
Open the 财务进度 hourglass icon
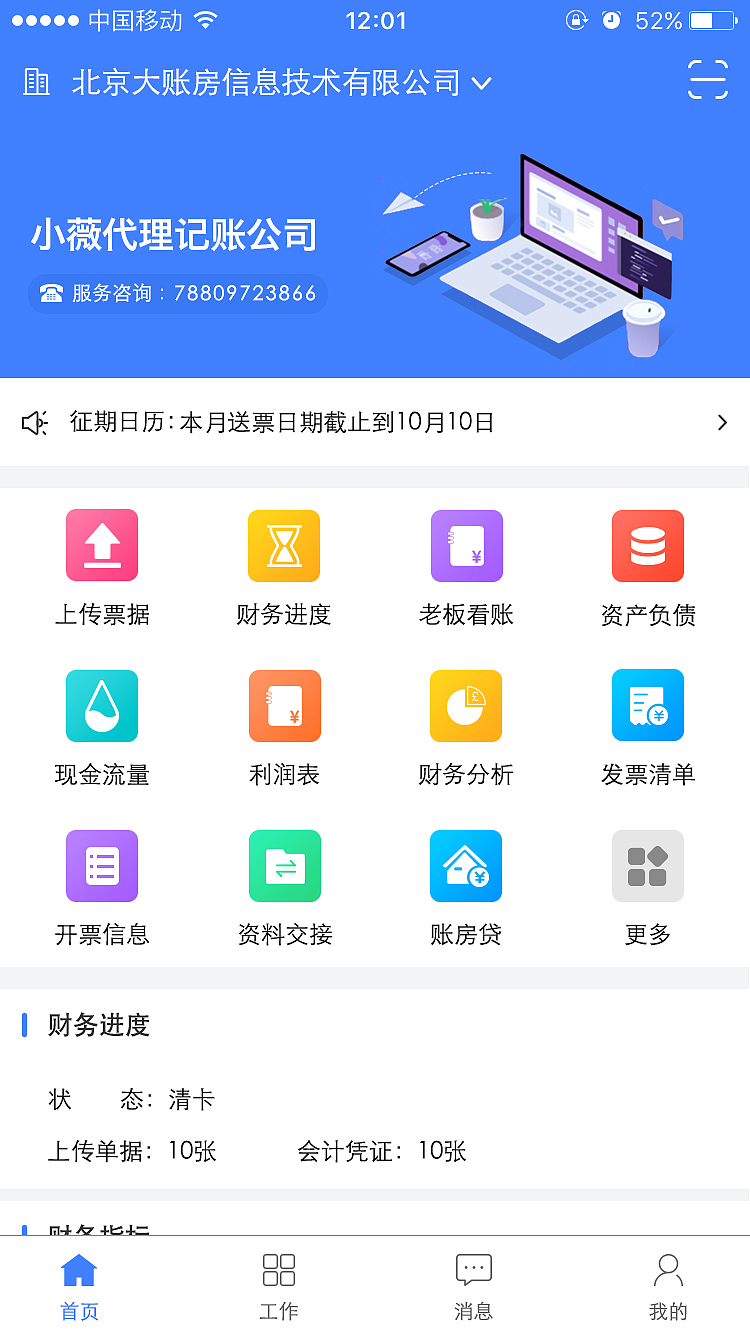point(284,546)
